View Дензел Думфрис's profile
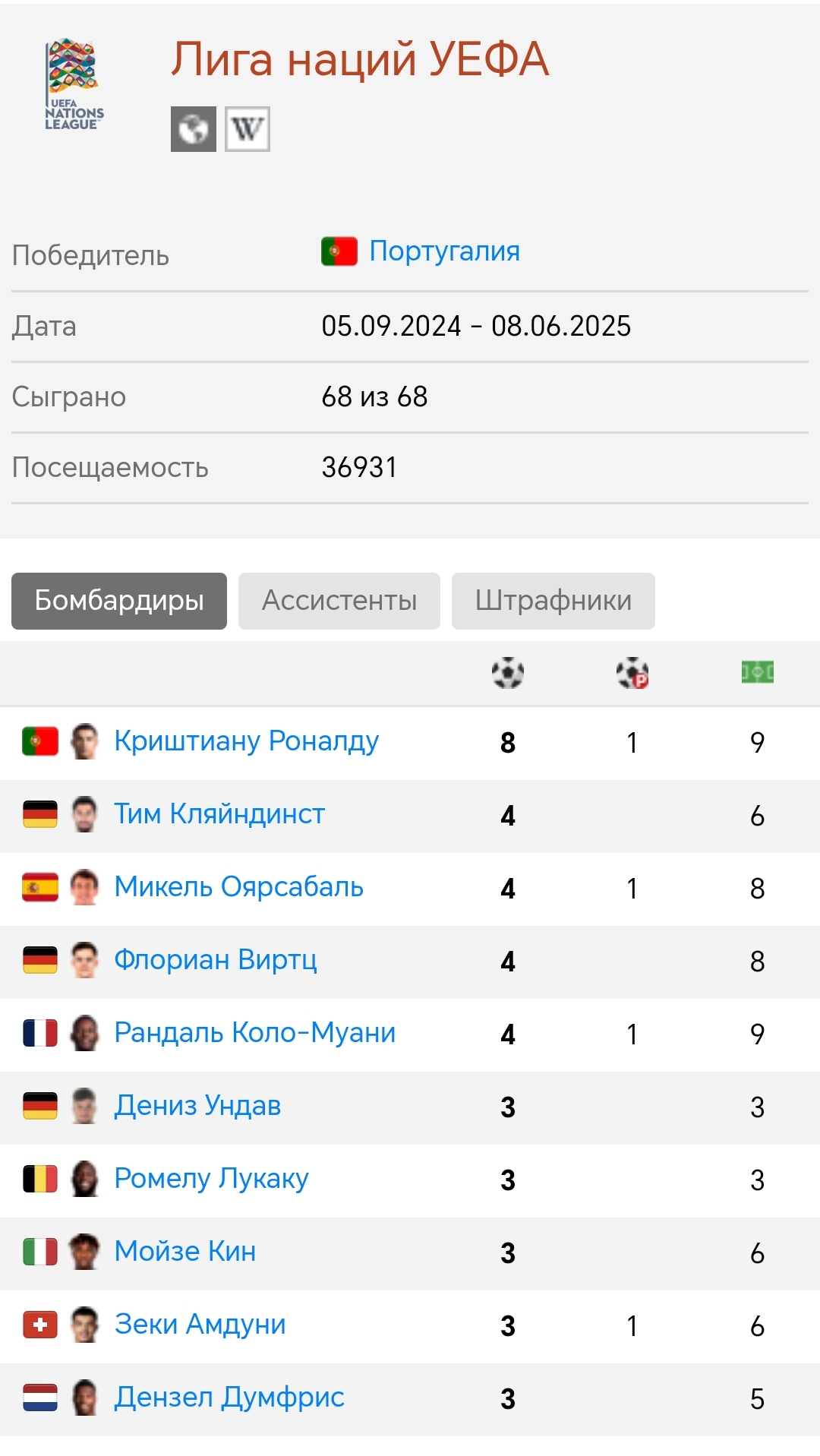 [x=229, y=1398]
